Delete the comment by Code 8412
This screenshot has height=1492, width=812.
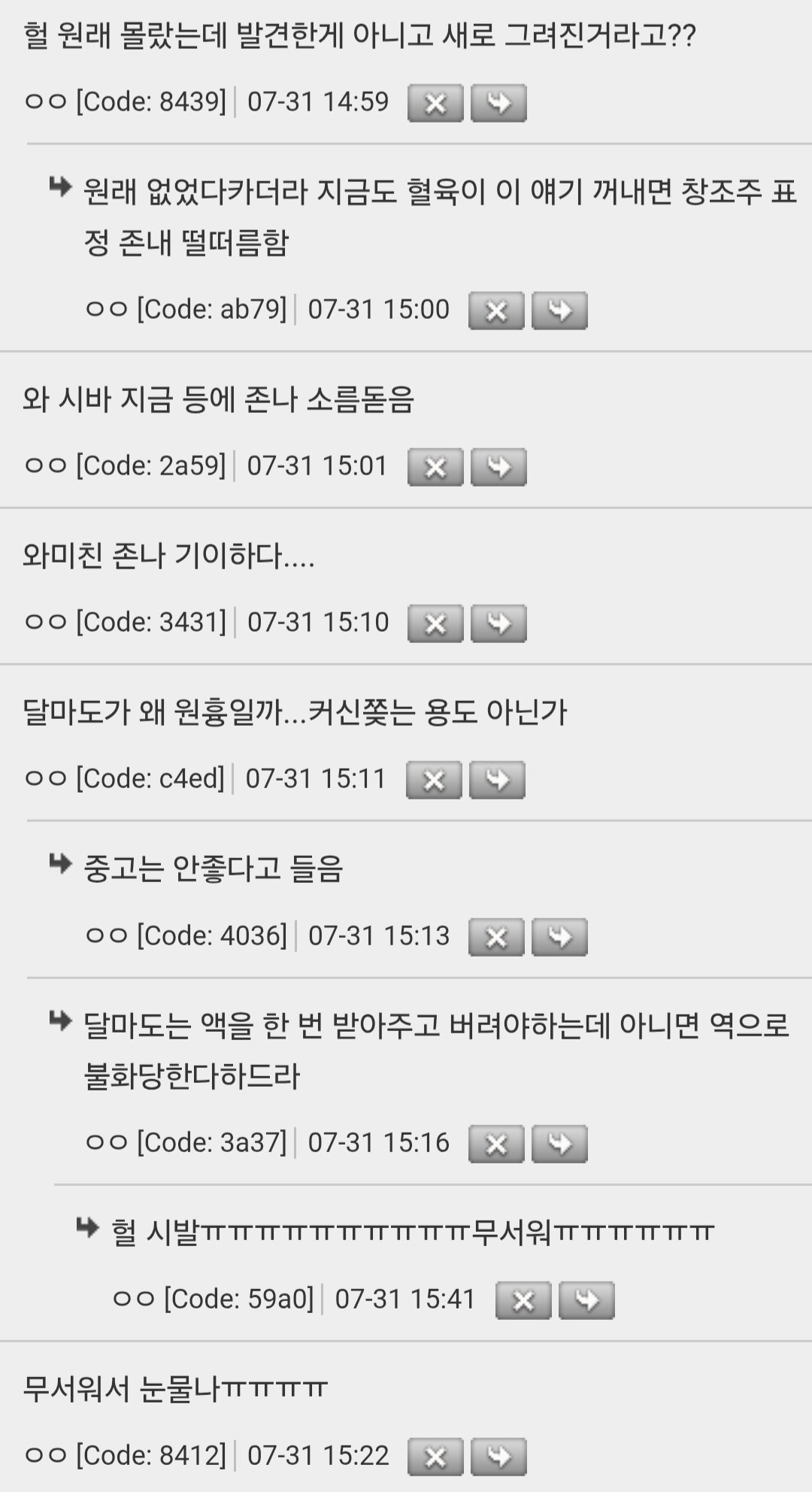pos(435,1457)
